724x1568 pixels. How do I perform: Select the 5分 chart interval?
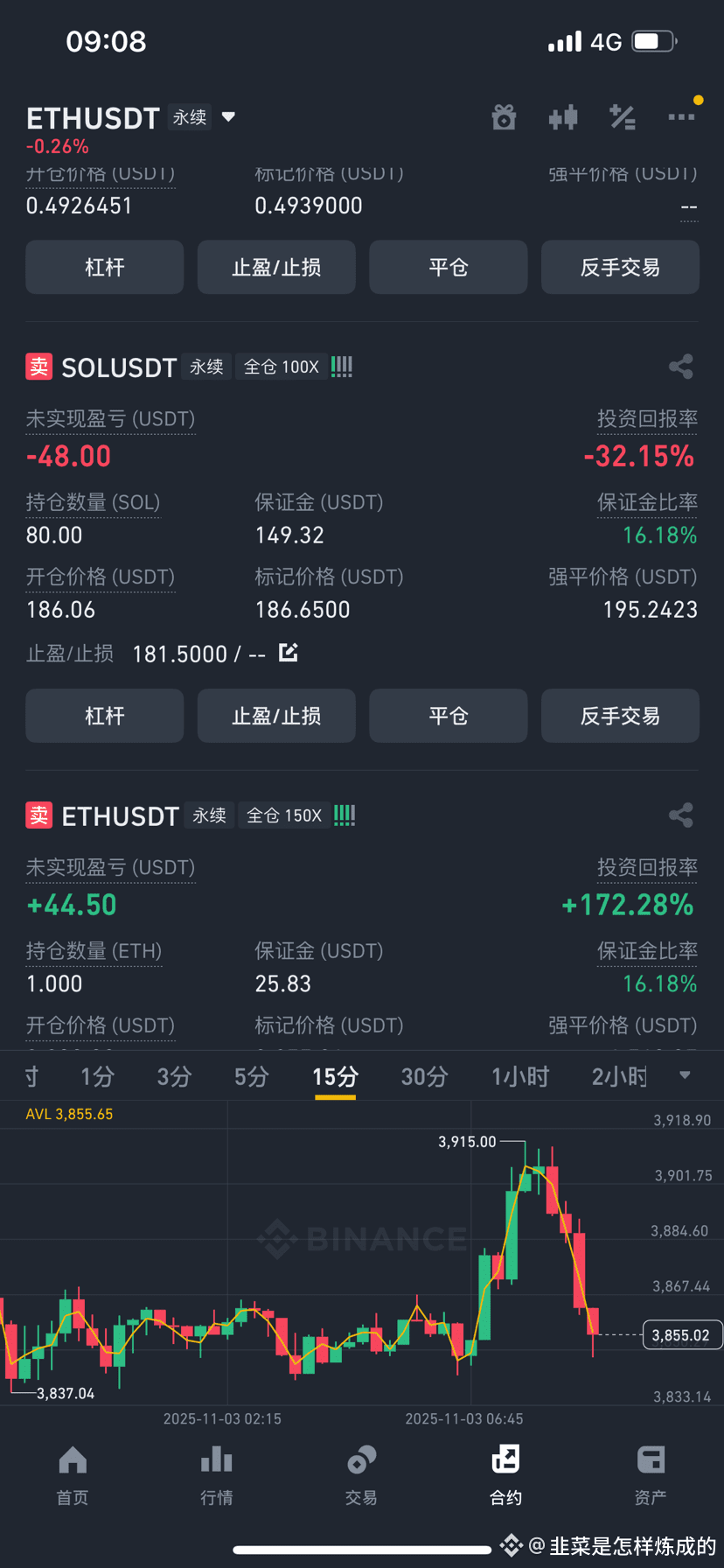(x=251, y=1076)
